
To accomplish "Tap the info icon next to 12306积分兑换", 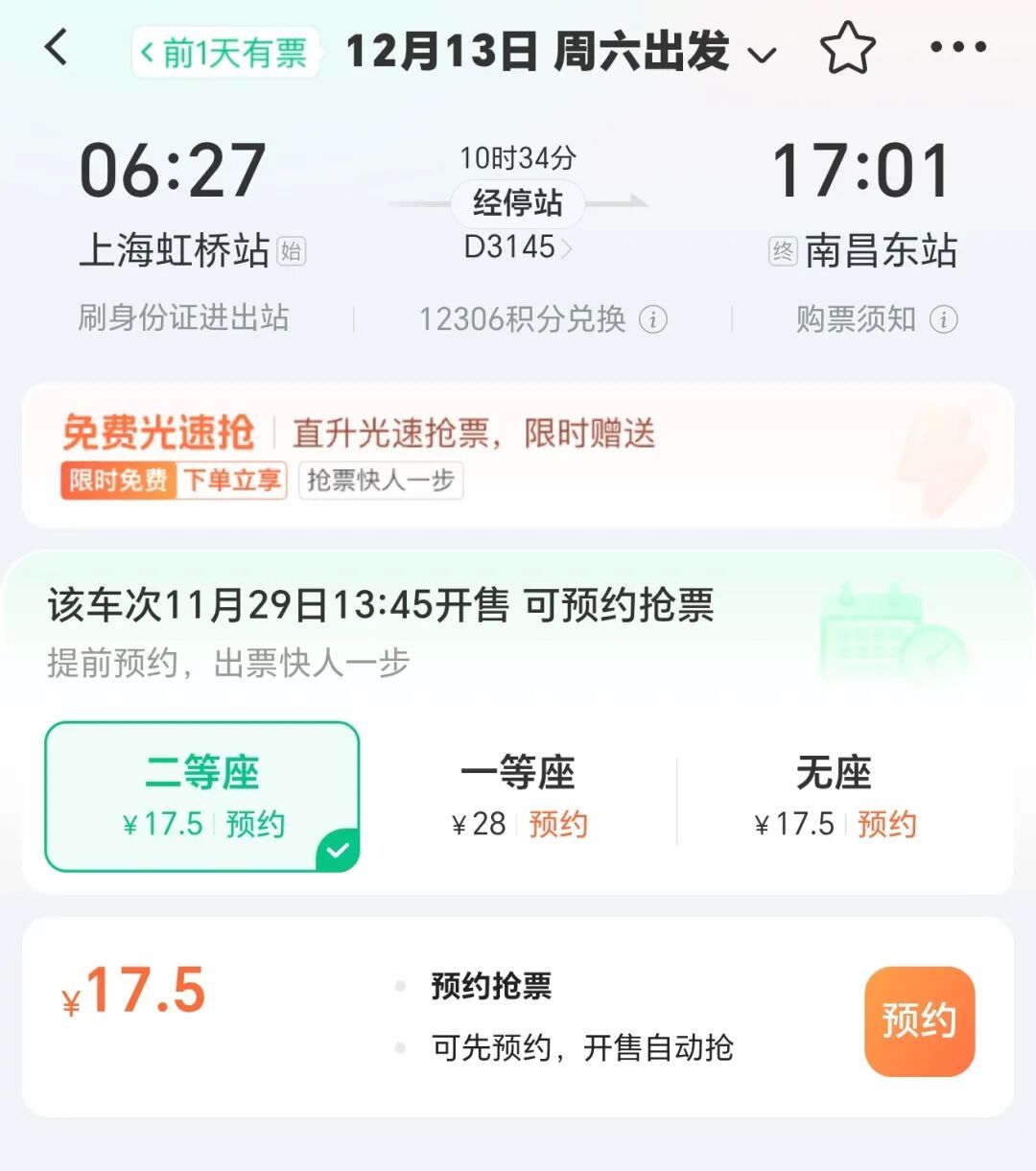I will [x=655, y=320].
